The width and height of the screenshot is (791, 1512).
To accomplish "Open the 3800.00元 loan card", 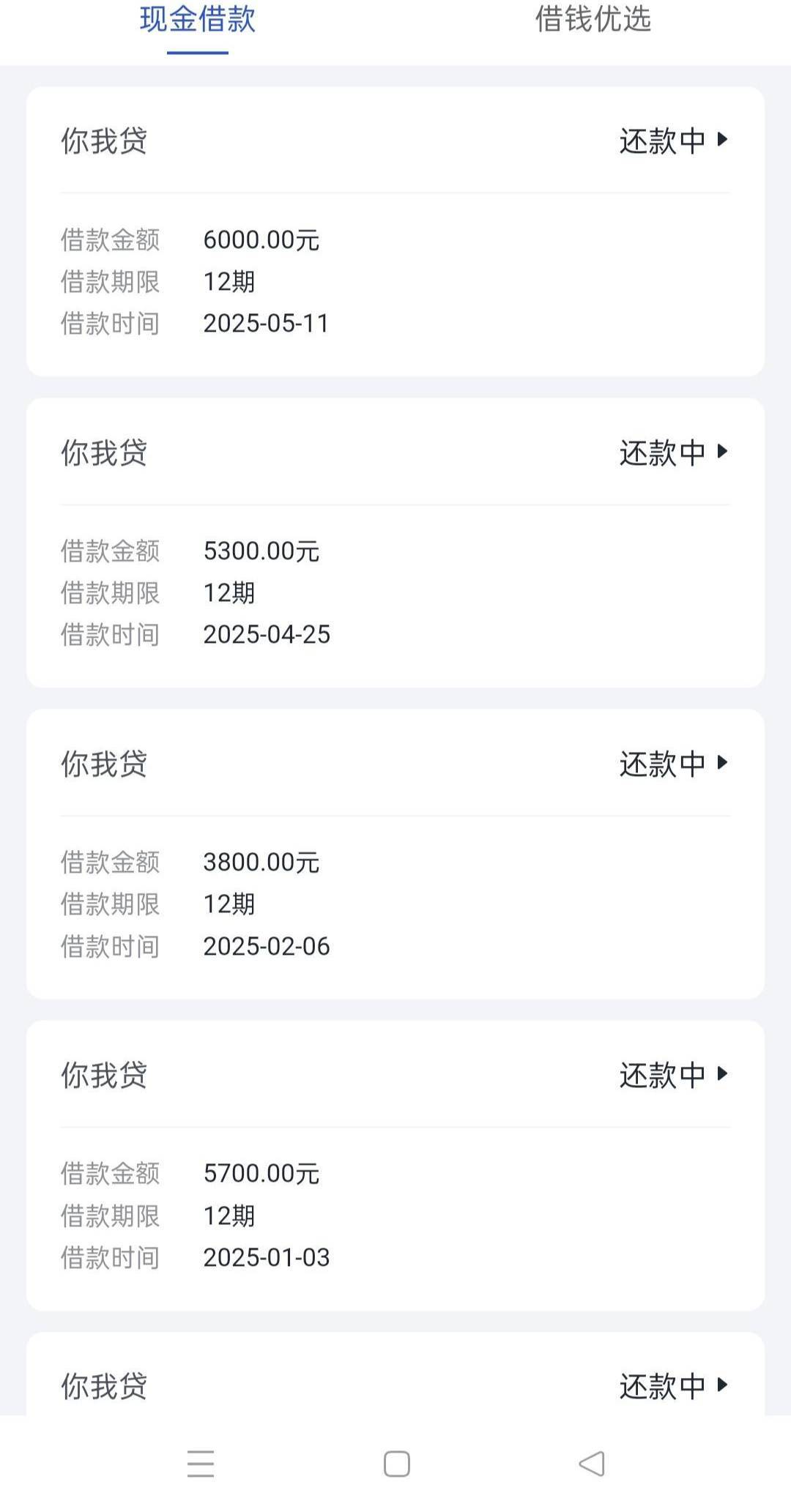I will (x=395, y=854).
